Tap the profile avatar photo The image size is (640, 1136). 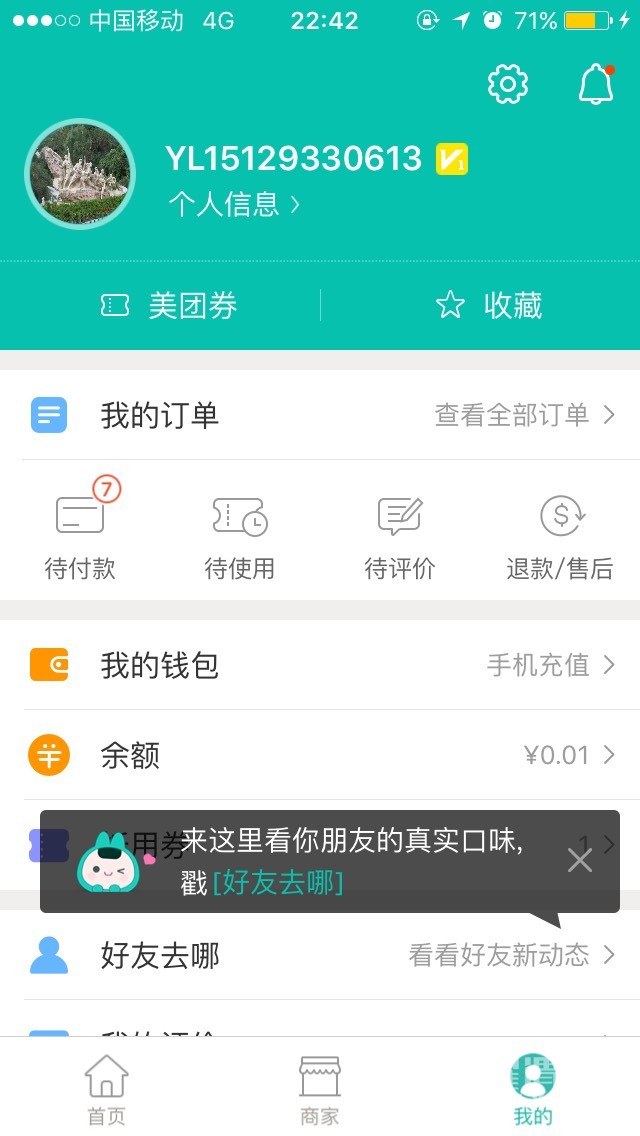(79, 173)
